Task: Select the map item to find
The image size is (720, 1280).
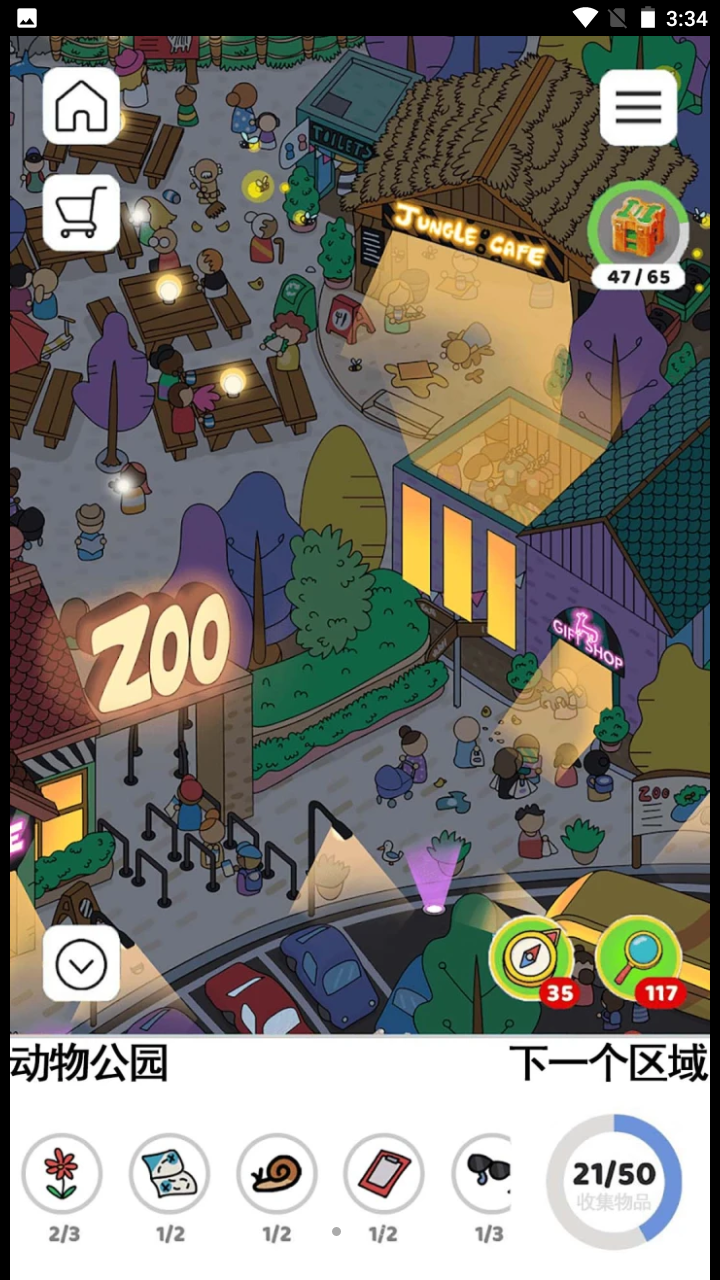Action: click(169, 1173)
